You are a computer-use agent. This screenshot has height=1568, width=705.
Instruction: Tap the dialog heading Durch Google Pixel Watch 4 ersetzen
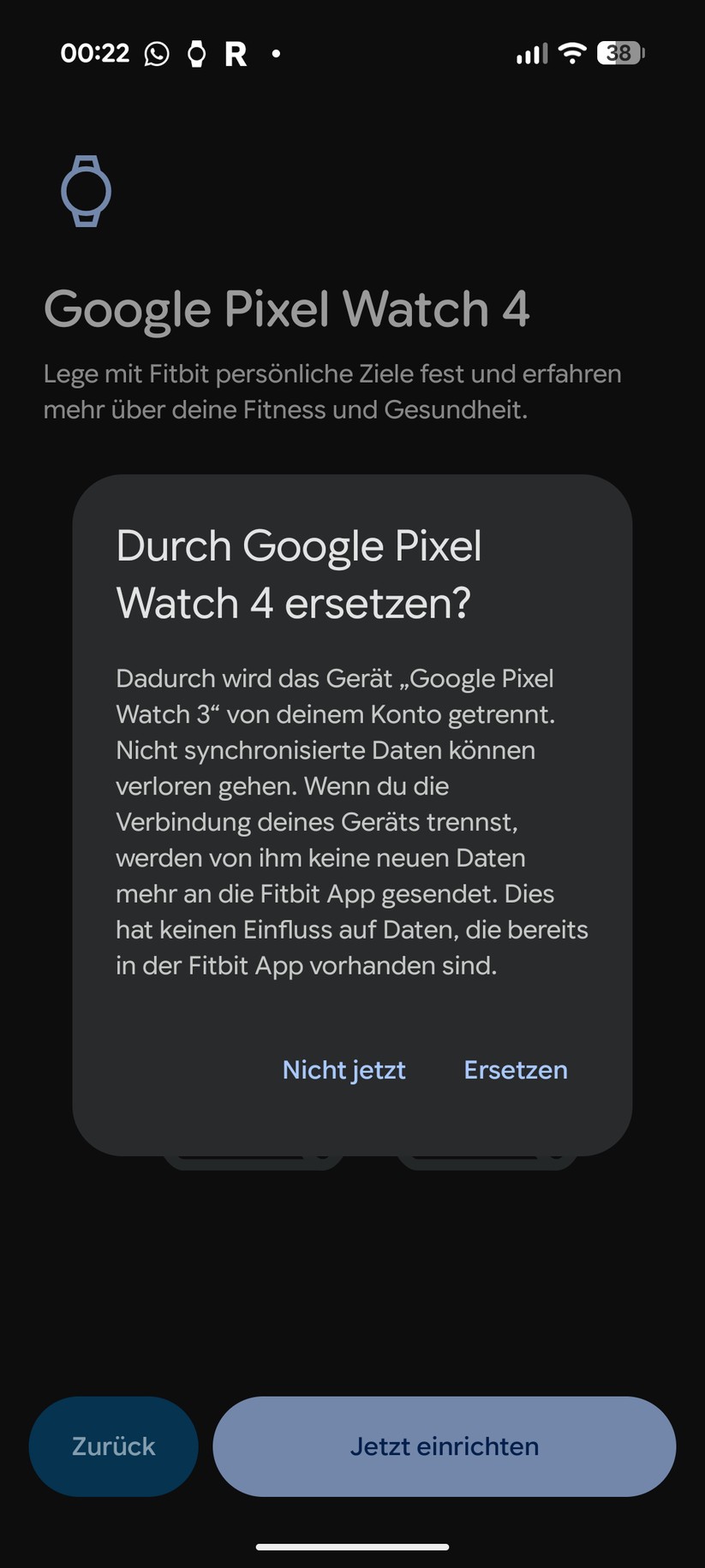click(300, 574)
